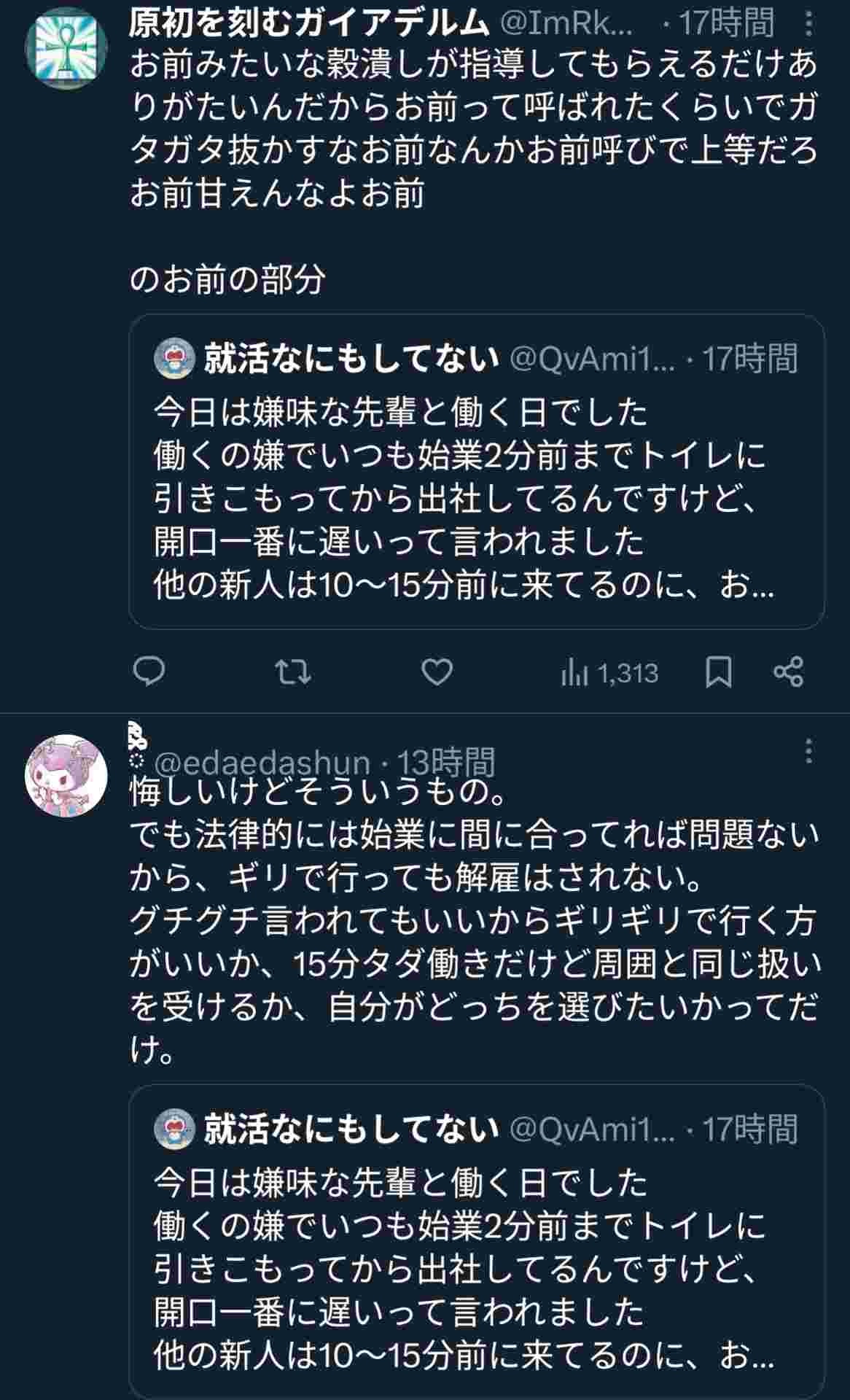Screen dimensions: 850x1400
Task: Open overflow menu on @edaedashun's post
Action: pos(808,751)
